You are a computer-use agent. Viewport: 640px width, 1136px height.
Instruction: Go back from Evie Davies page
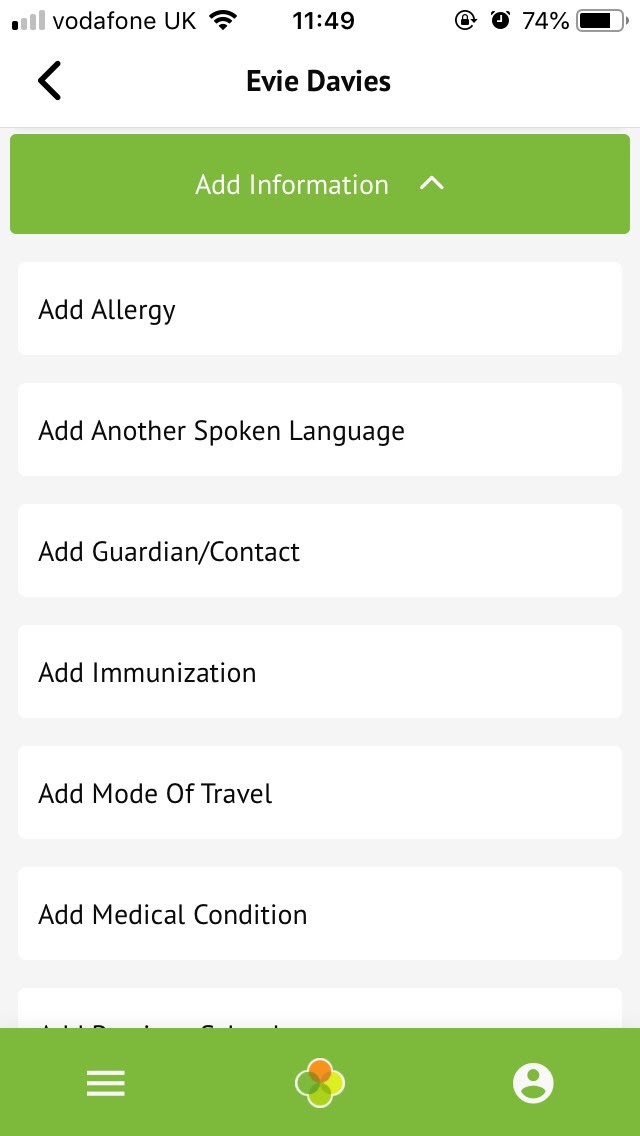point(50,81)
